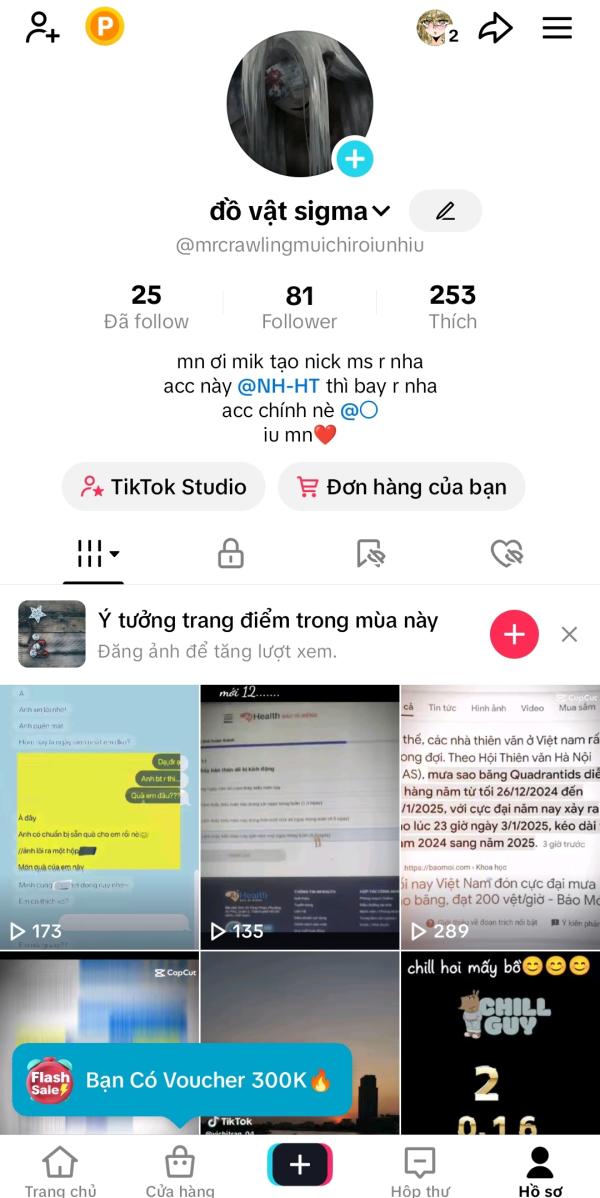The image size is (600, 1198).
Task: Open Đơn hàng của bạn
Action: (401, 487)
